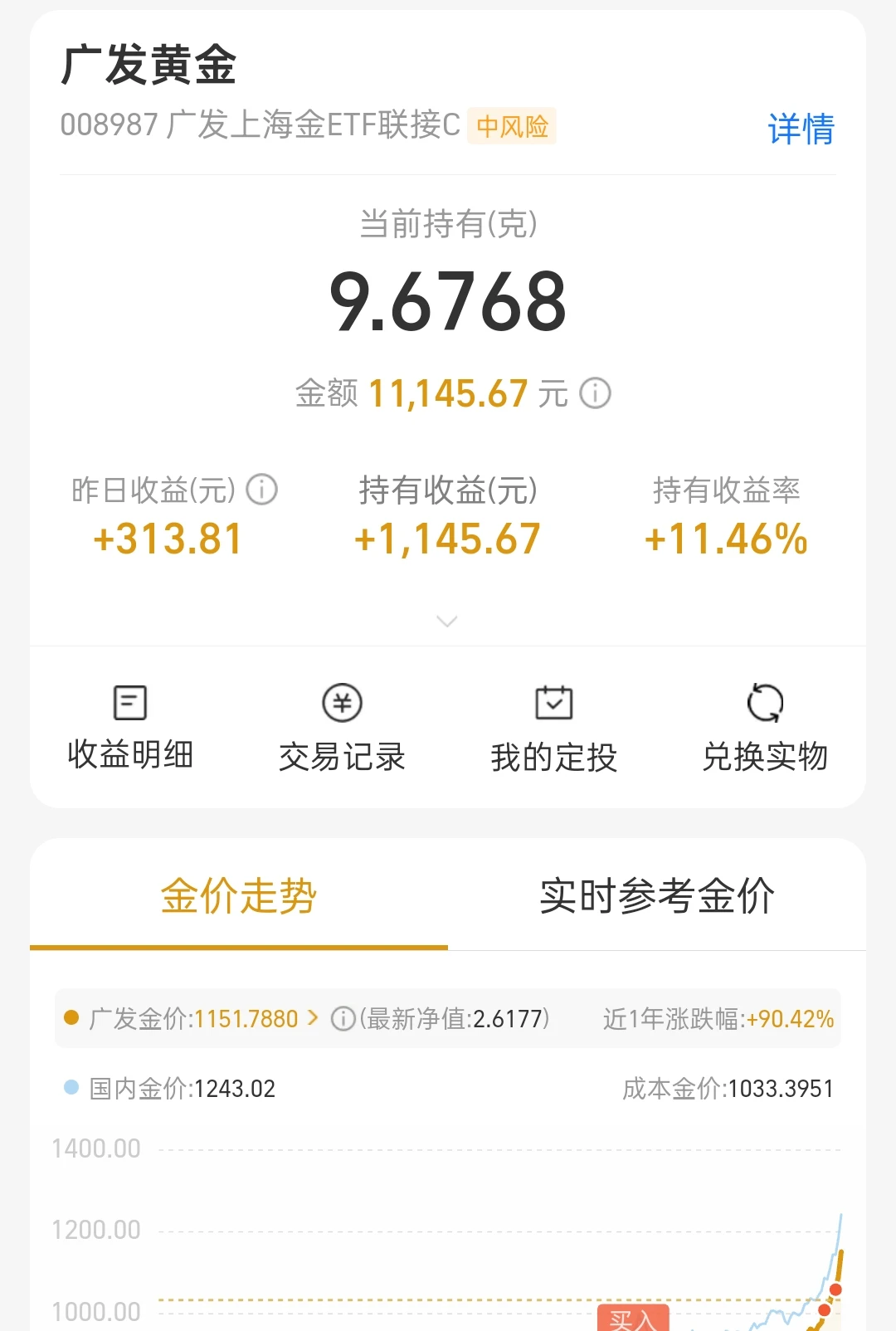This screenshot has width=896, height=1331.
Task: Expand holdings detail with down chevron
Action: click(448, 620)
